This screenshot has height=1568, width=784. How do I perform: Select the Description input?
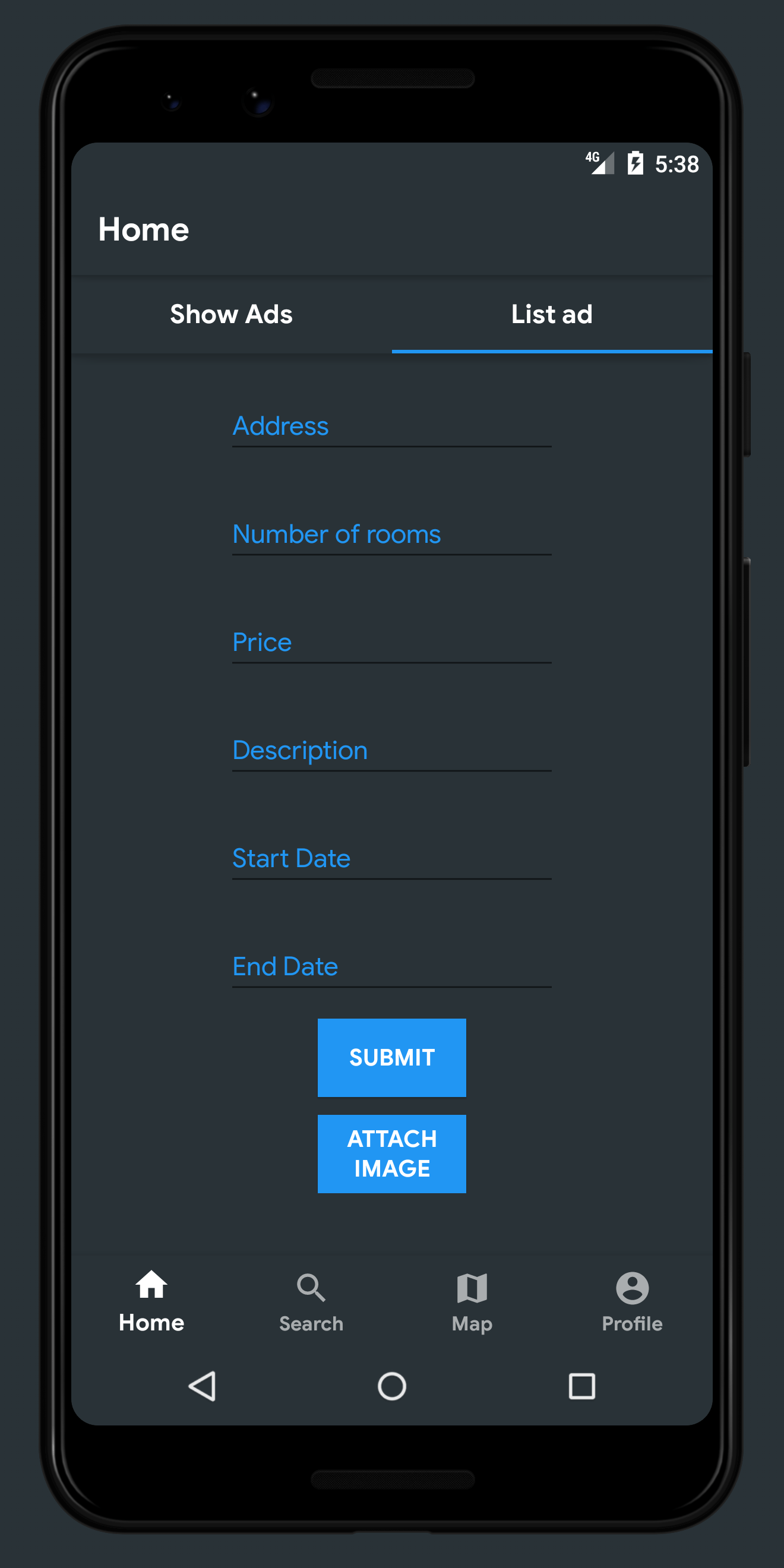(392, 751)
